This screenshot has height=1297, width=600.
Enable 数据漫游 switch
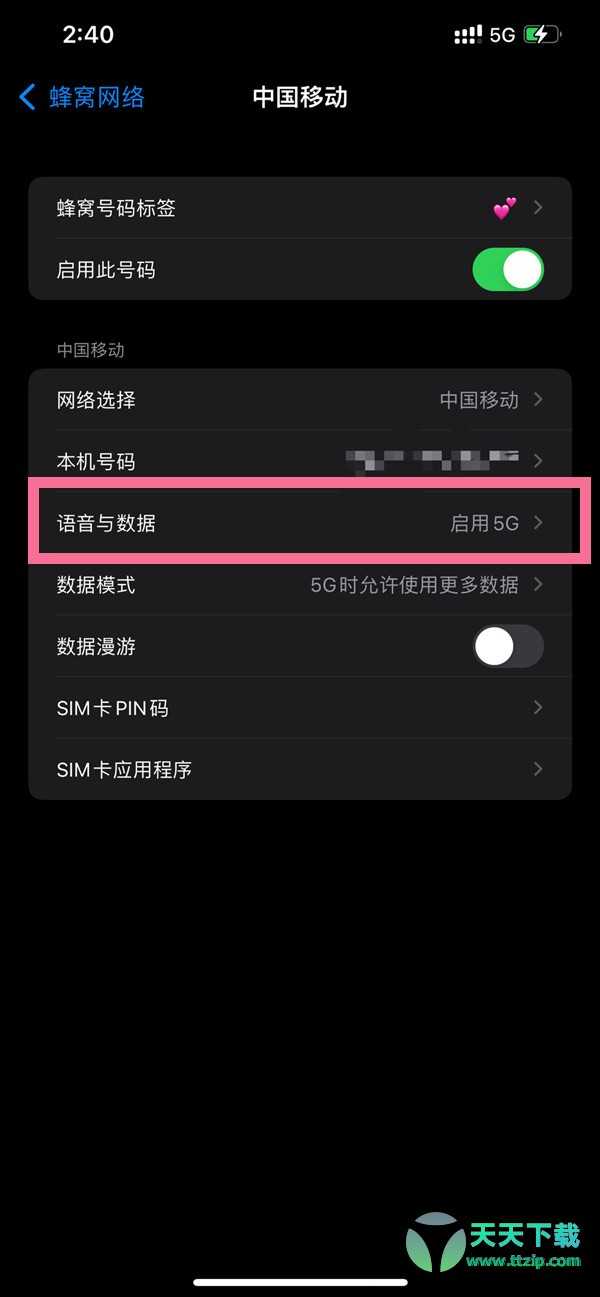pyautogui.click(x=508, y=646)
